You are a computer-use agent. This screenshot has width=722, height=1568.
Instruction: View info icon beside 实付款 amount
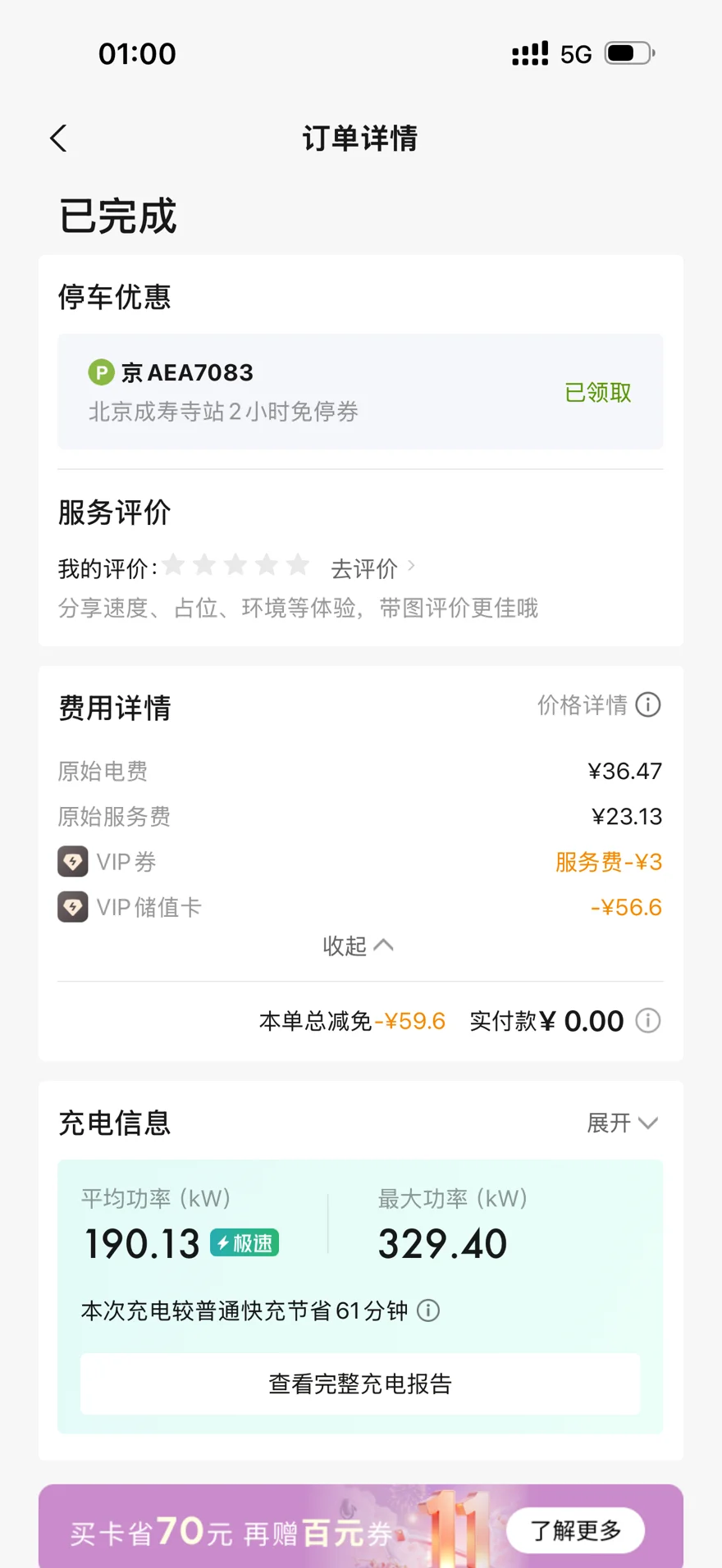pyautogui.click(x=648, y=1021)
